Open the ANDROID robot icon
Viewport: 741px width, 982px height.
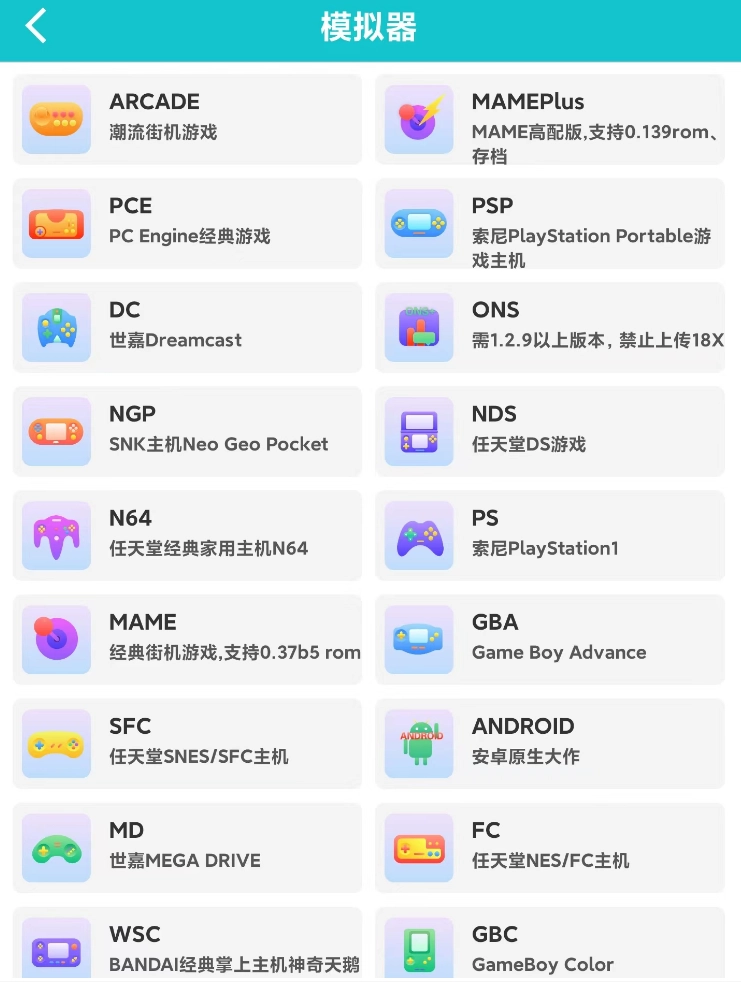[x=419, y=743]
